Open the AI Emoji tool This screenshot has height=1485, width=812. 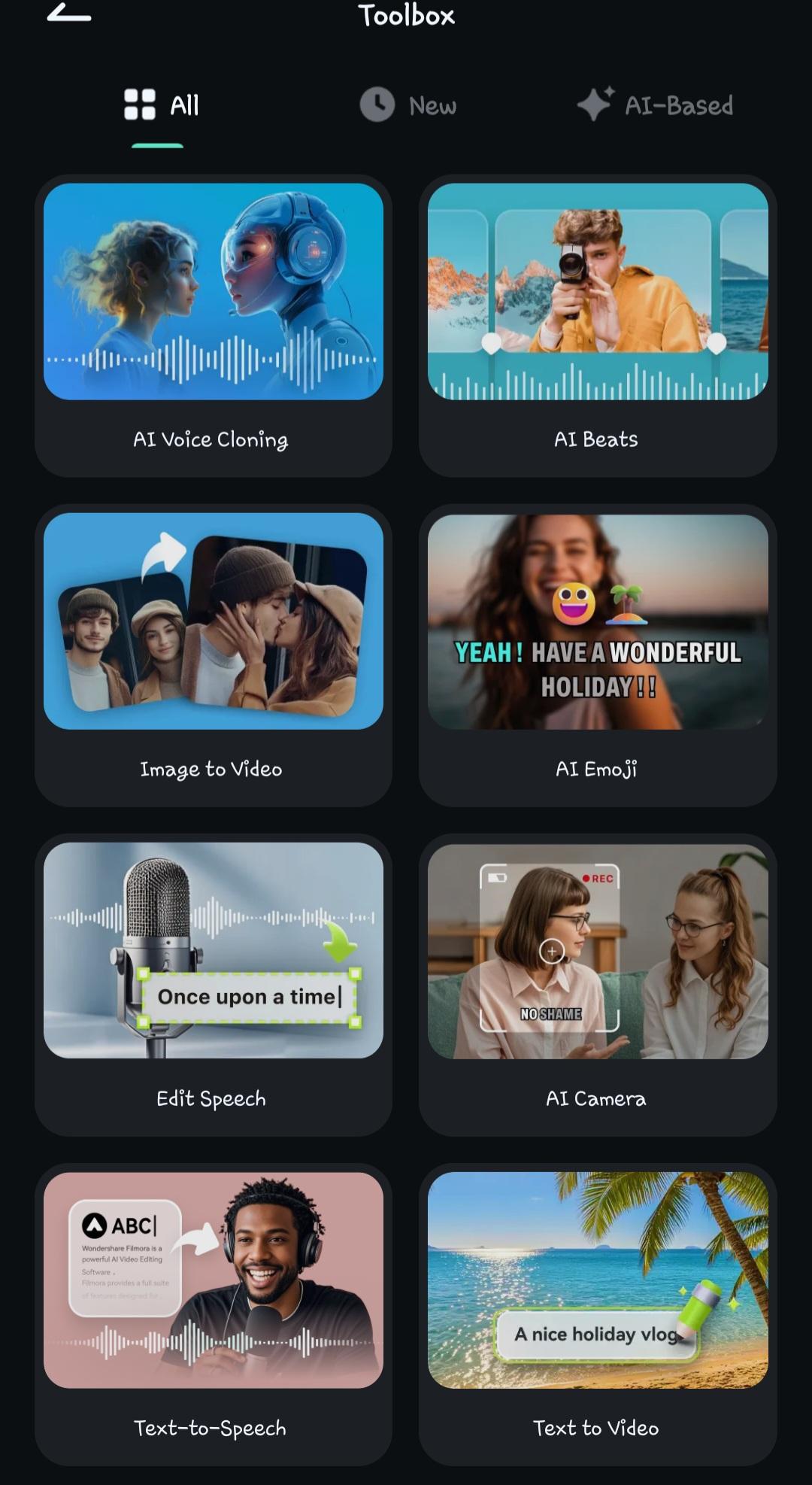point(598,654)
